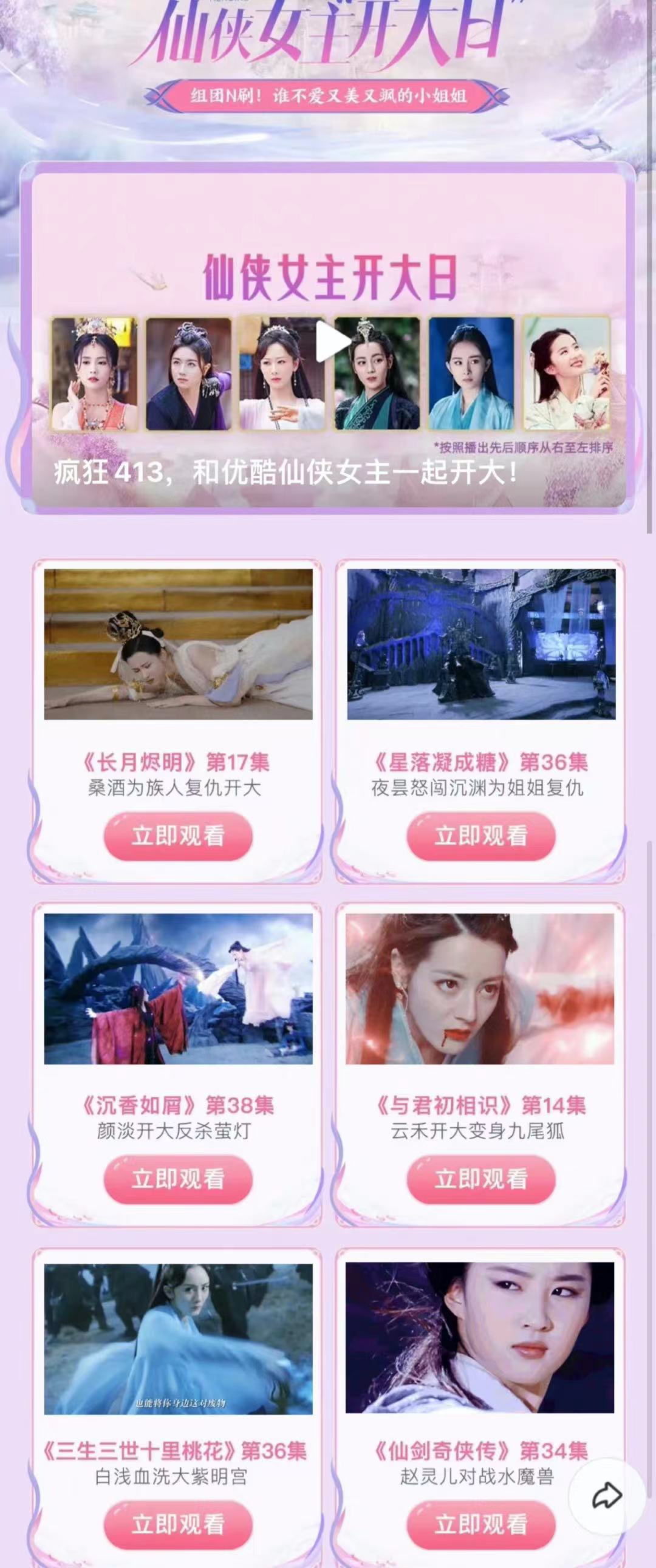Tap 立即观看 for 《三生三世十里桃花》第36集
This screenshot has width=656, height=1568.
178,1524
